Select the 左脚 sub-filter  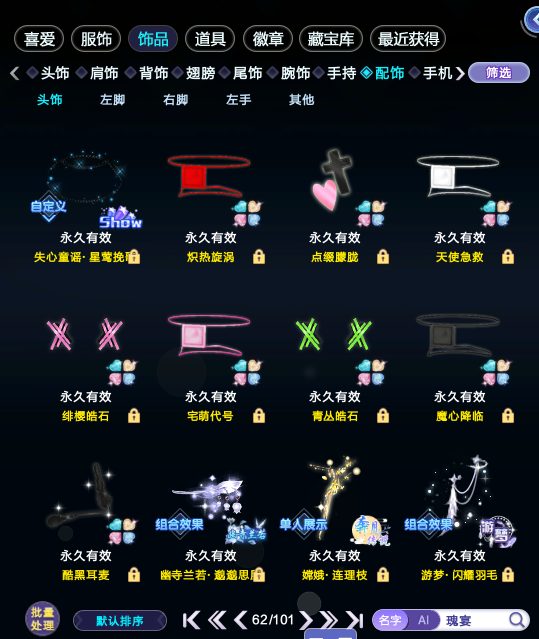112,100
